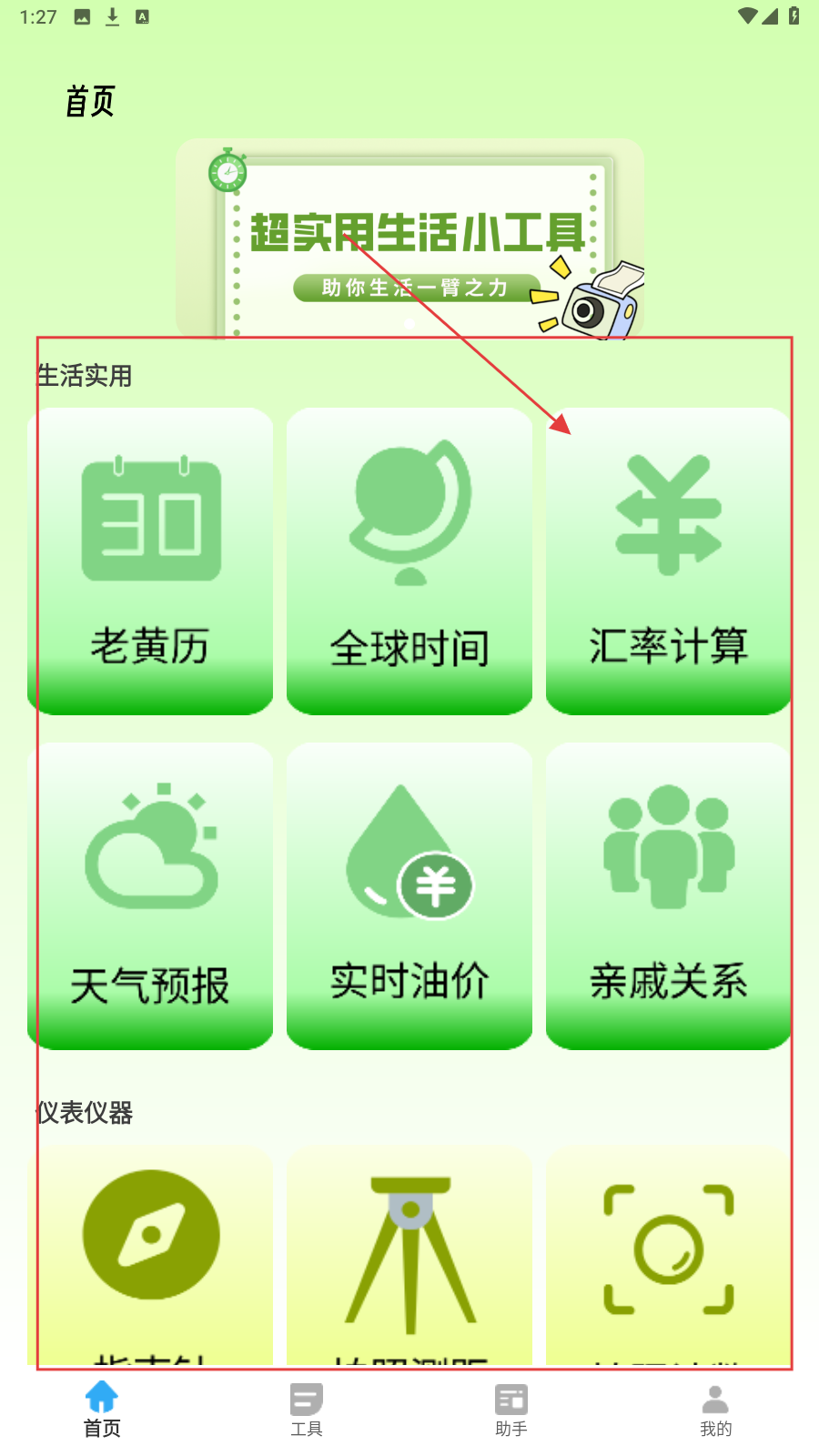Open the 老黄历 almanac tool
819x1456 pixels.
click(150, 561)
